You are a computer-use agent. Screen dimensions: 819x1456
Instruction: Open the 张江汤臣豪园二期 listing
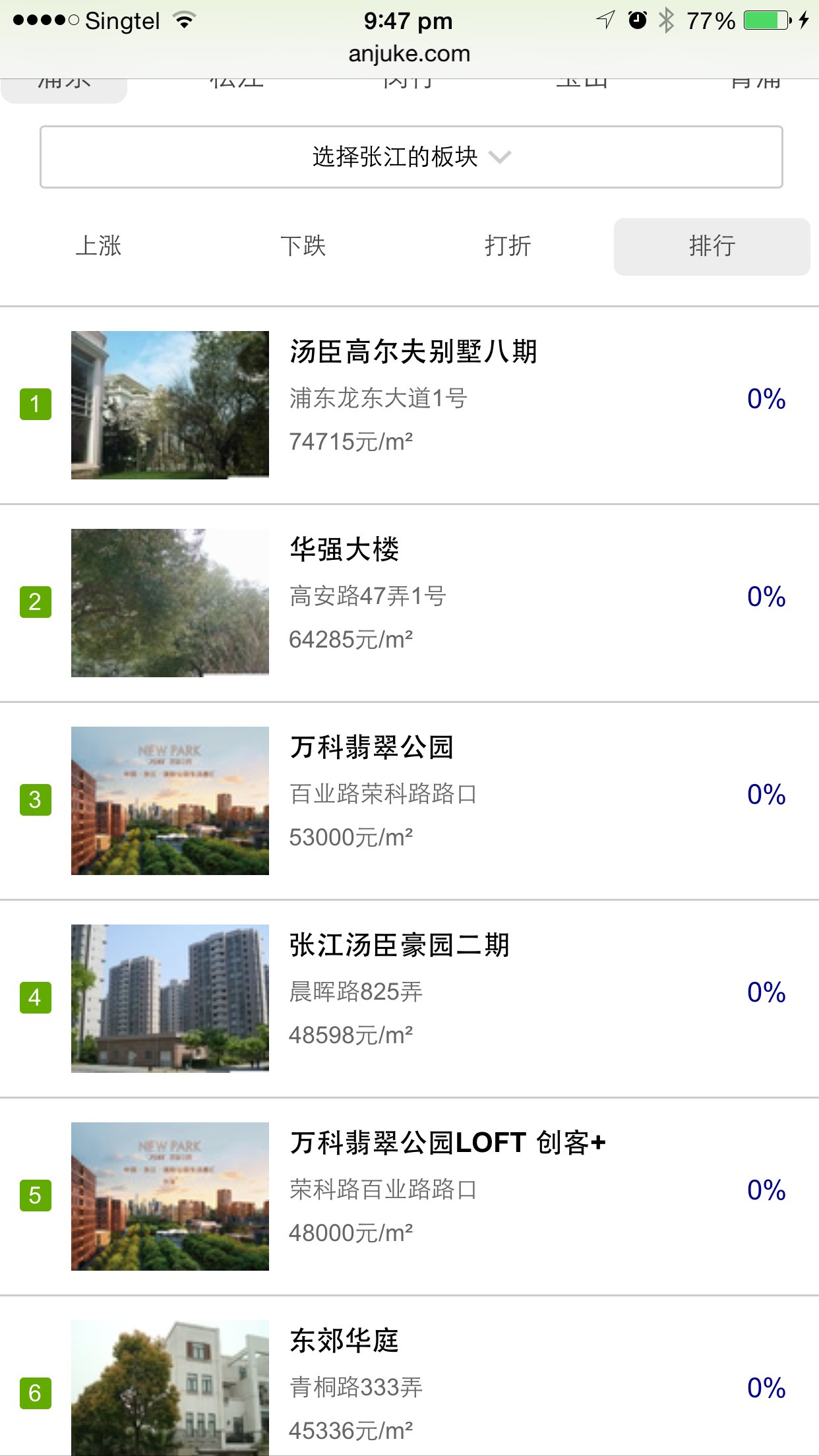coord(399,945)
